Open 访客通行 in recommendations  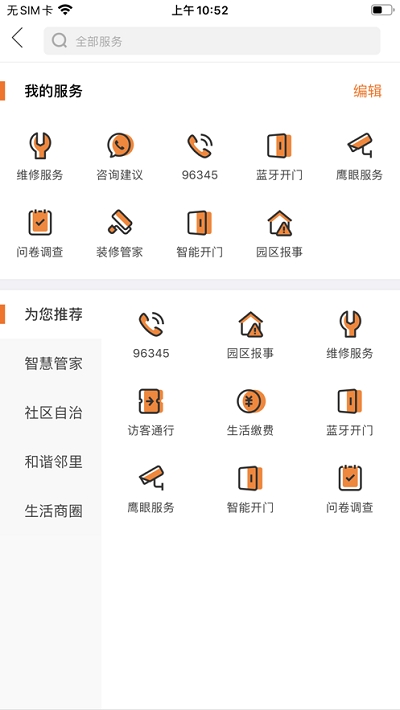tap(151, 412)
